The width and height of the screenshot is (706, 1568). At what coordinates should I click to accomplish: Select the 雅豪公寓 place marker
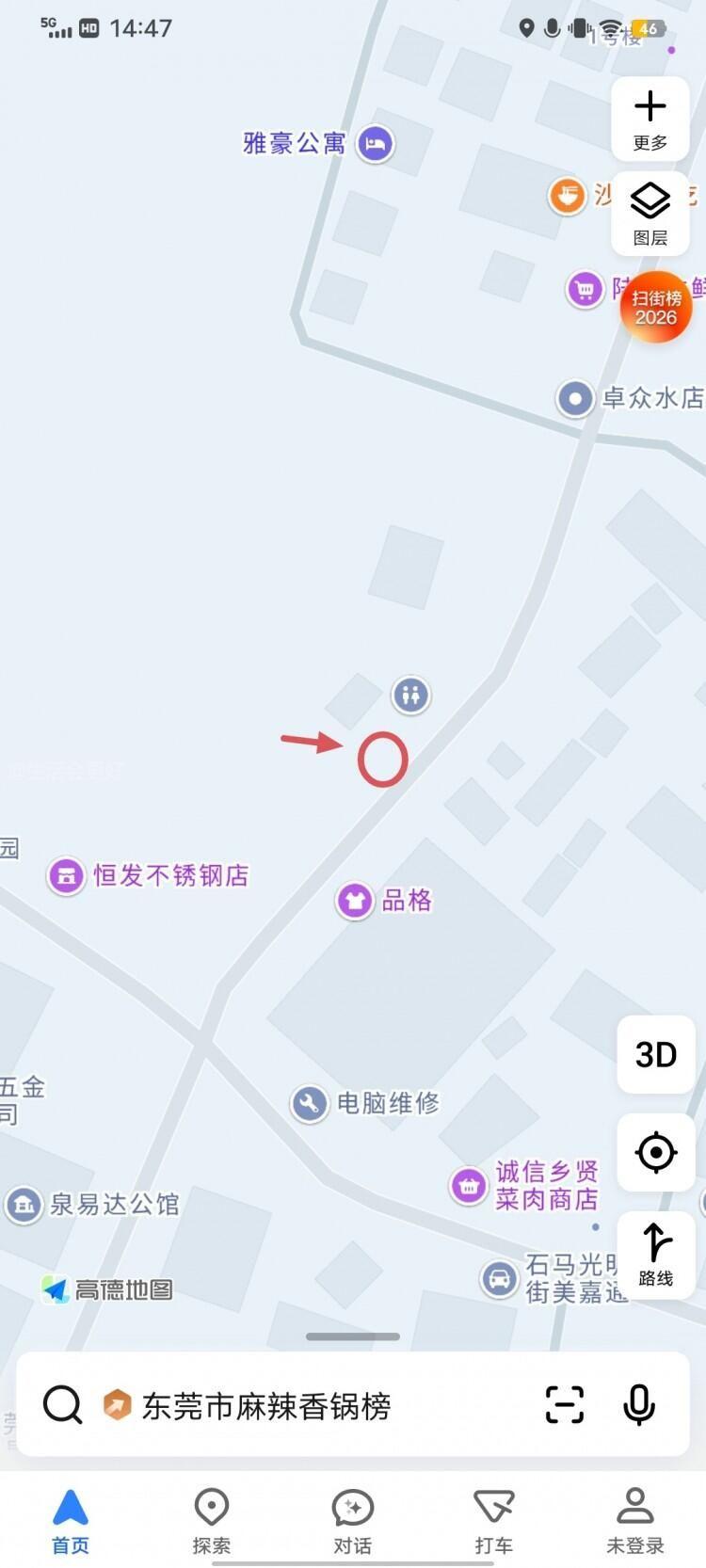(375, 144)
